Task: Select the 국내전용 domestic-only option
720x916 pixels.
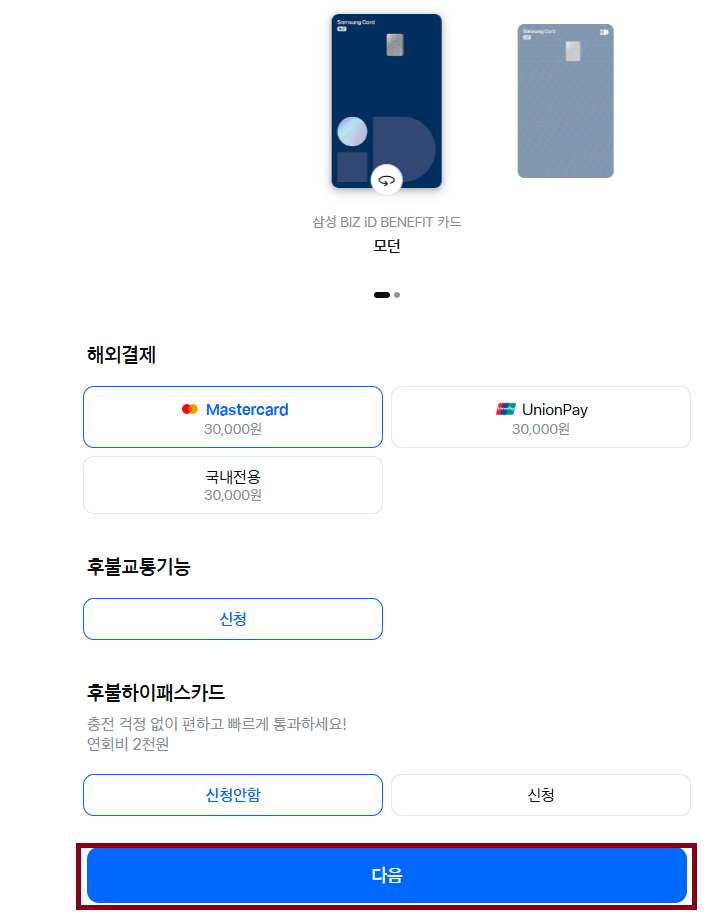Action: click(x=232, y=485)
